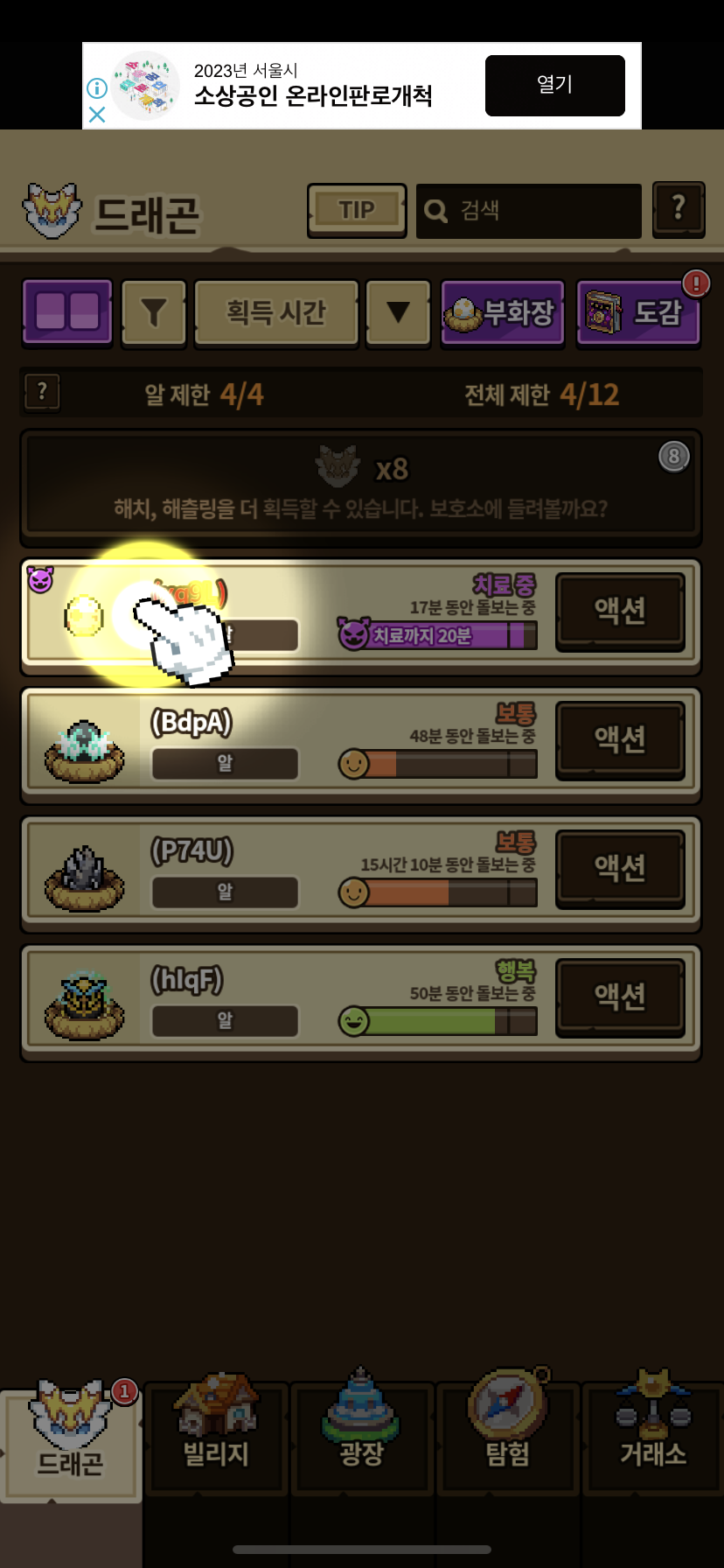Screen dimensions: 724x1568
Task: Tap the 검색 search field
Action: pos(528,211)
